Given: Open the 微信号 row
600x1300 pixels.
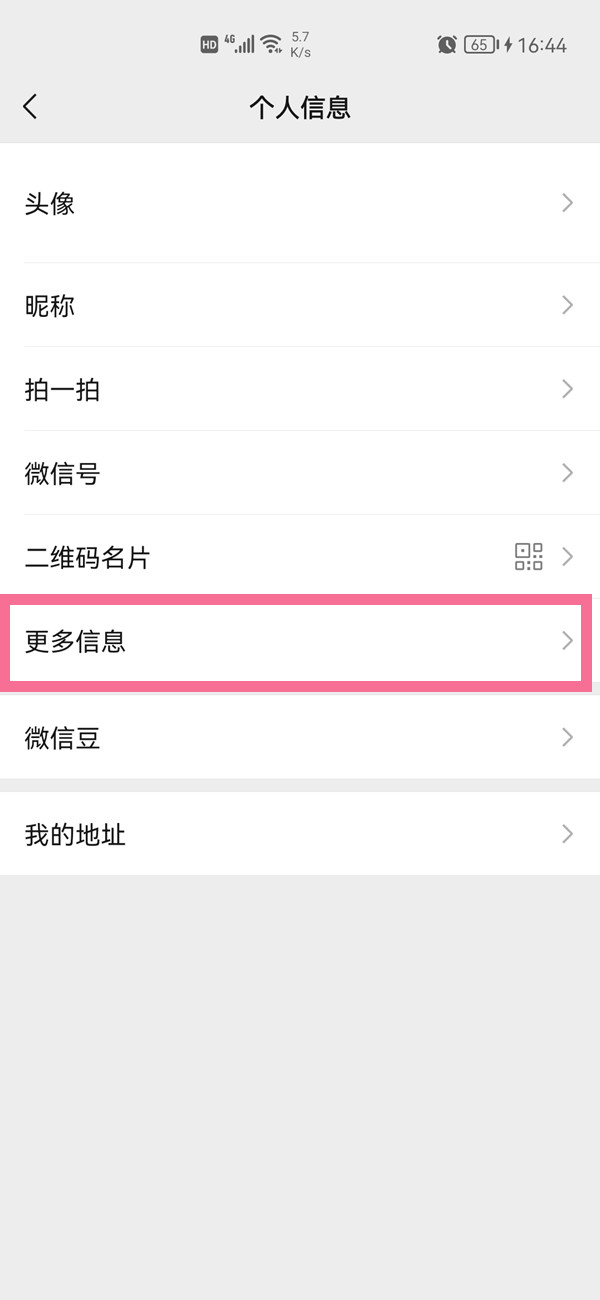Looking at the screenshot, I should [x=300, y=473].
